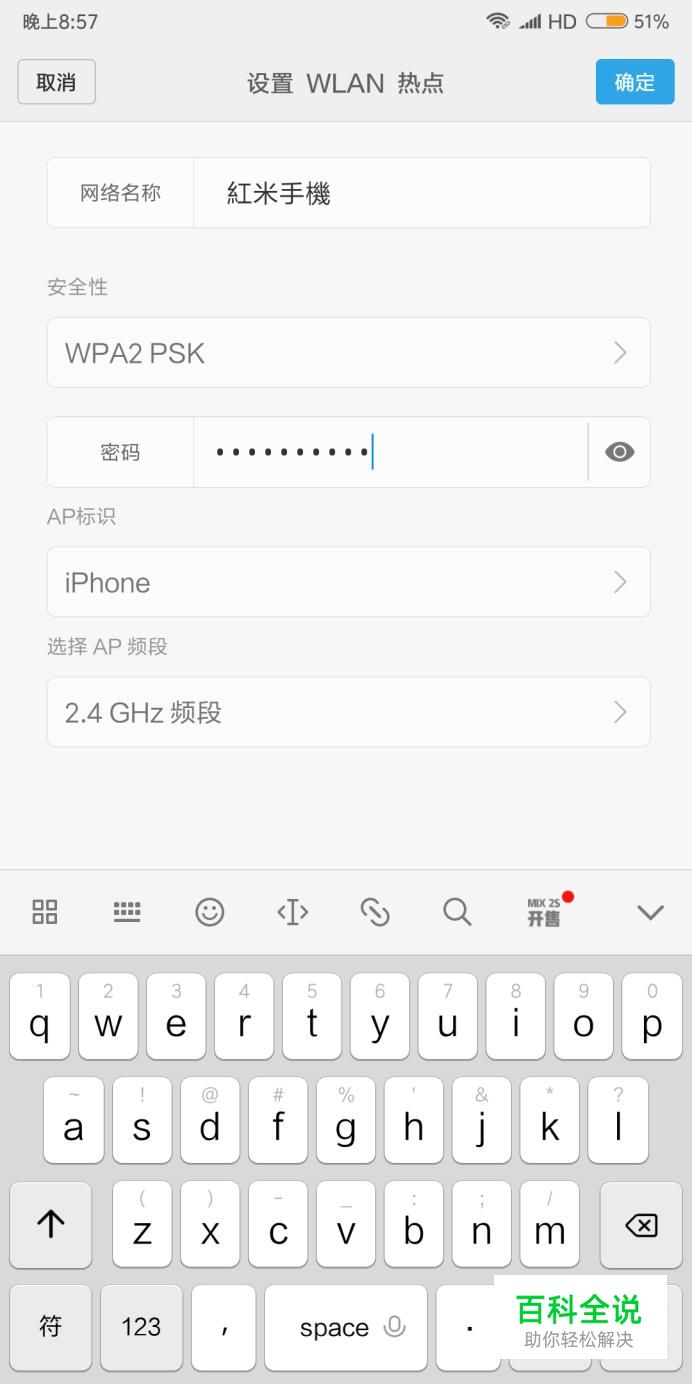The width and height of the screenshot is (692, 1384).
Task: Tap the backspace key
Action: click(x=641, y=1225)
